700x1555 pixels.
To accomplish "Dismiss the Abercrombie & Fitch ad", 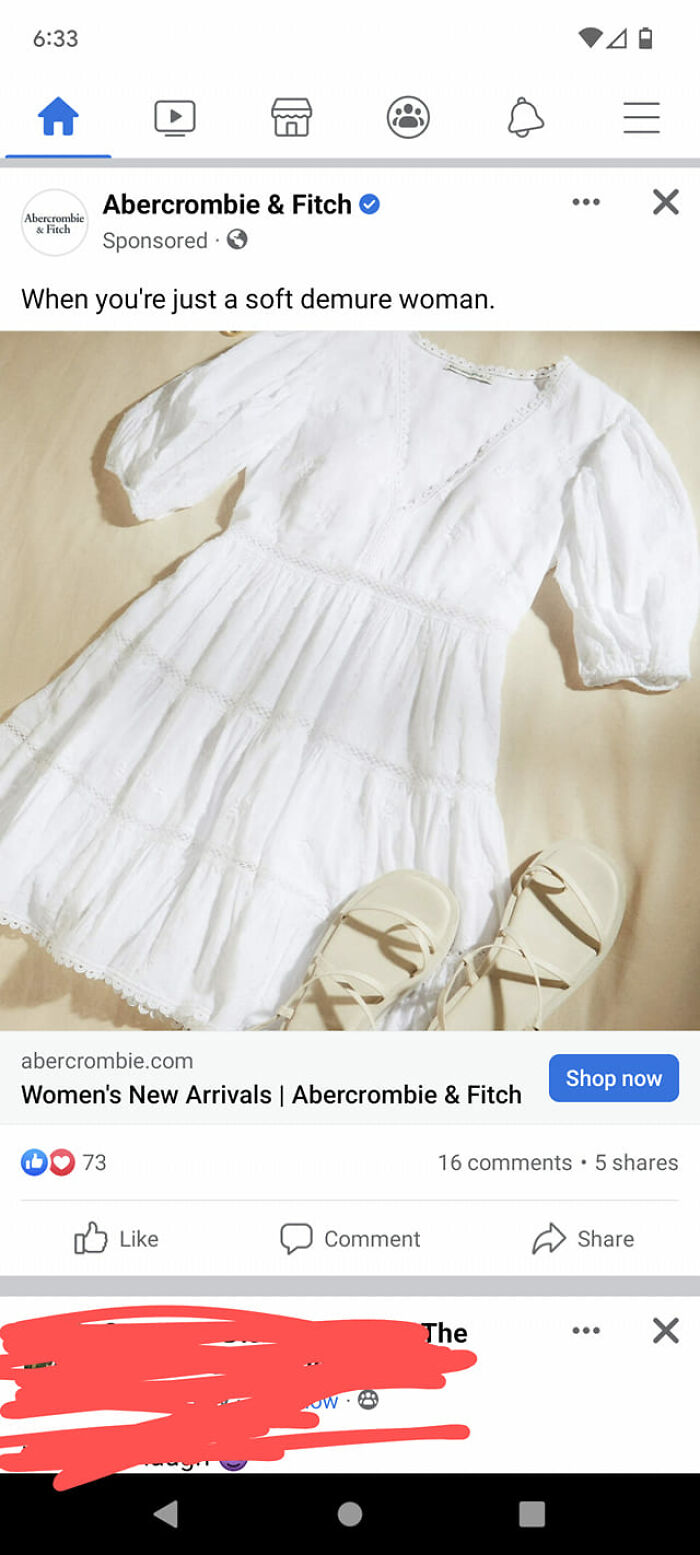I will (x=666, y=202).
